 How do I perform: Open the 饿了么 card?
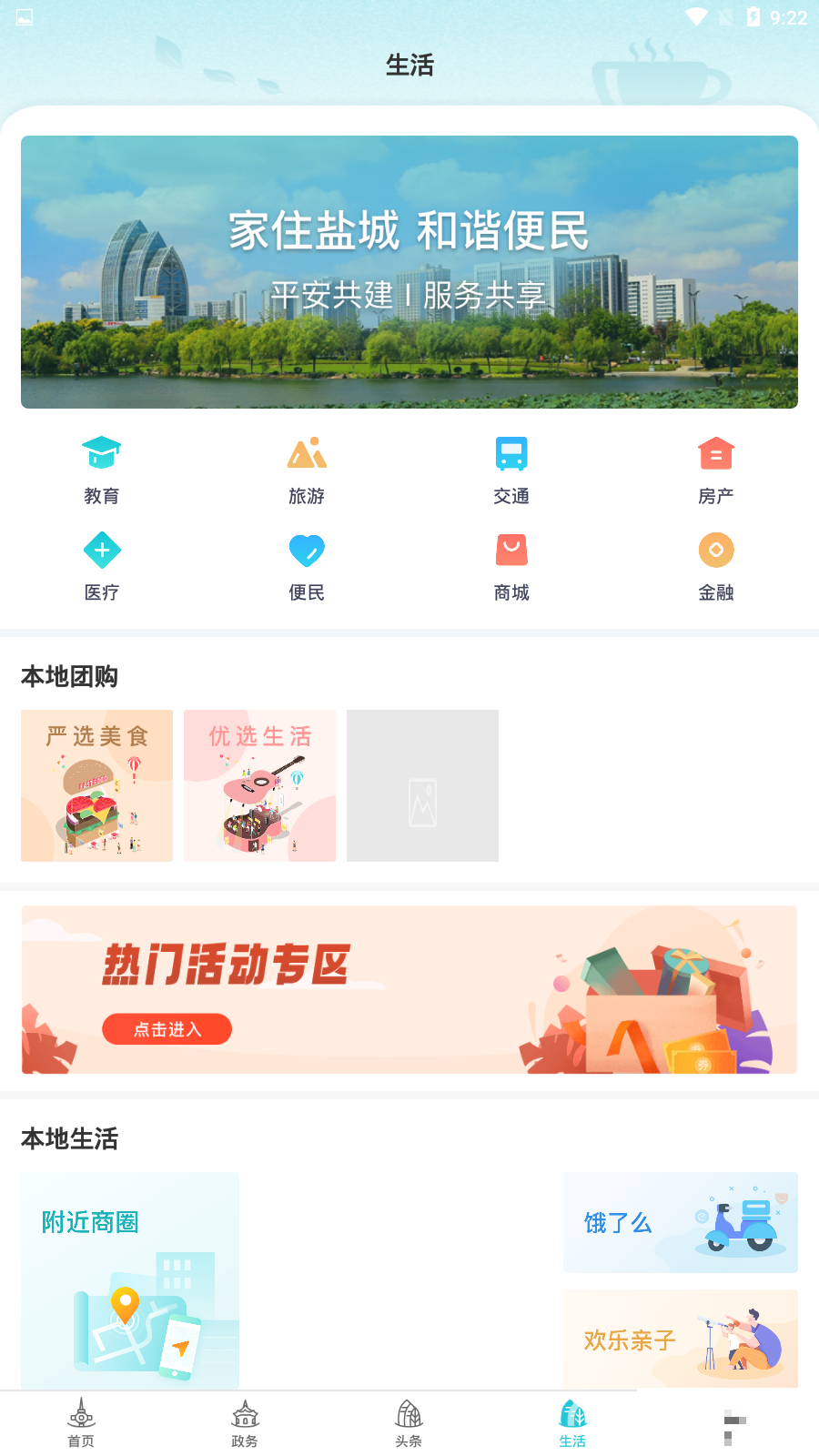click(680, 1222)
